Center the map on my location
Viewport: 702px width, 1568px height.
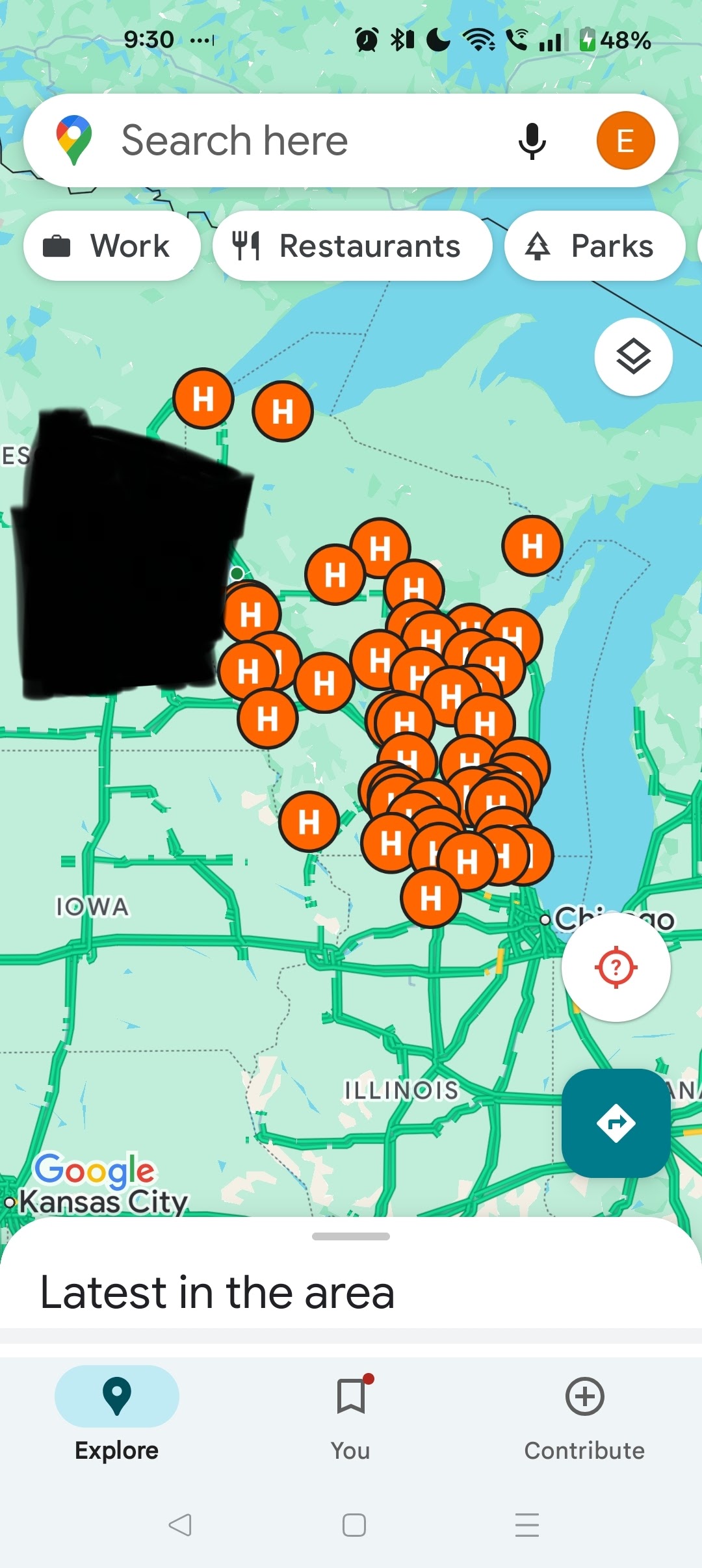(x=616, y=967)
